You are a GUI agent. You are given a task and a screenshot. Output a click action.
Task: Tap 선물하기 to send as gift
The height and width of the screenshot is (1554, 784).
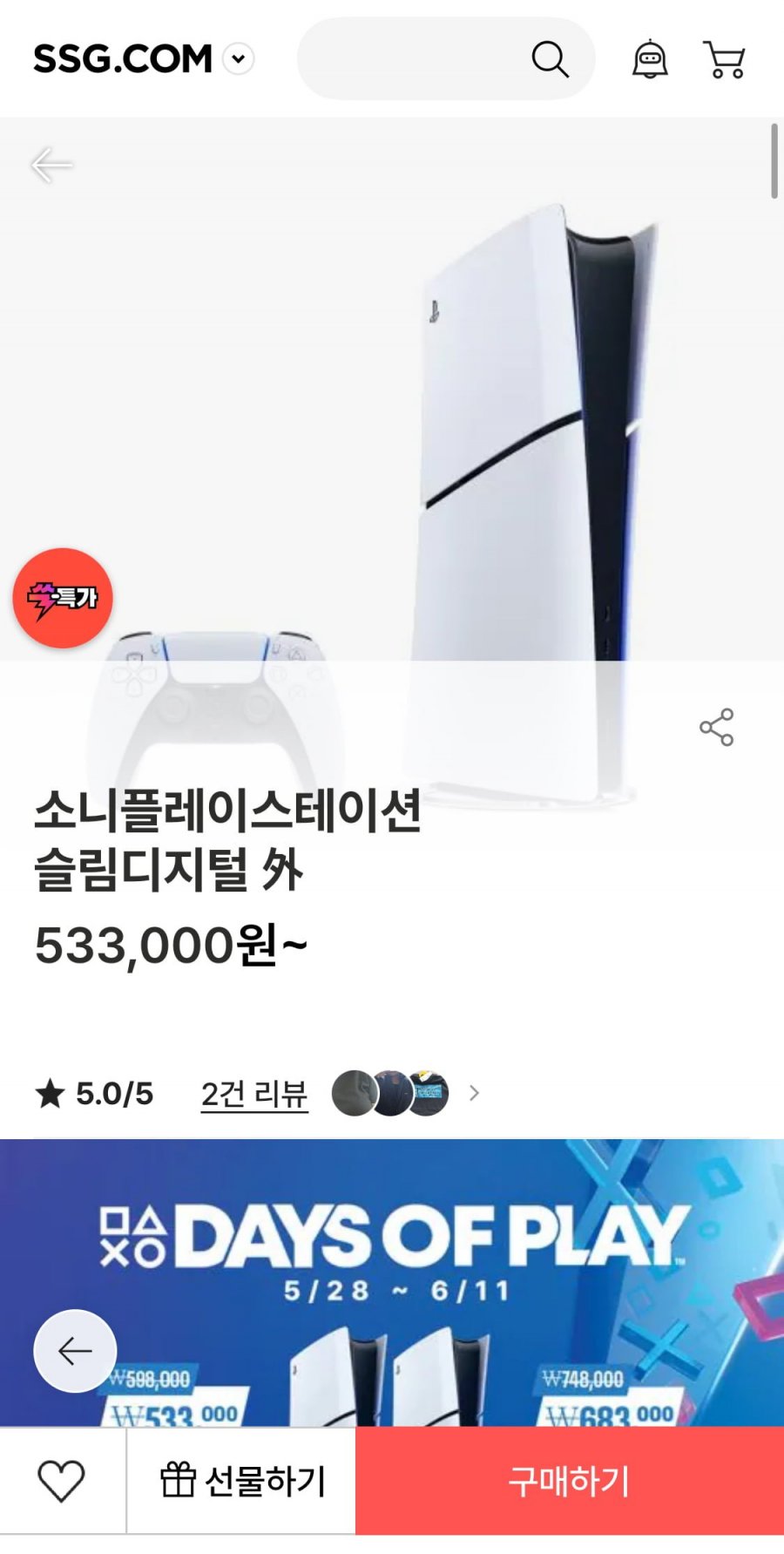click(x=242, y=1481)
